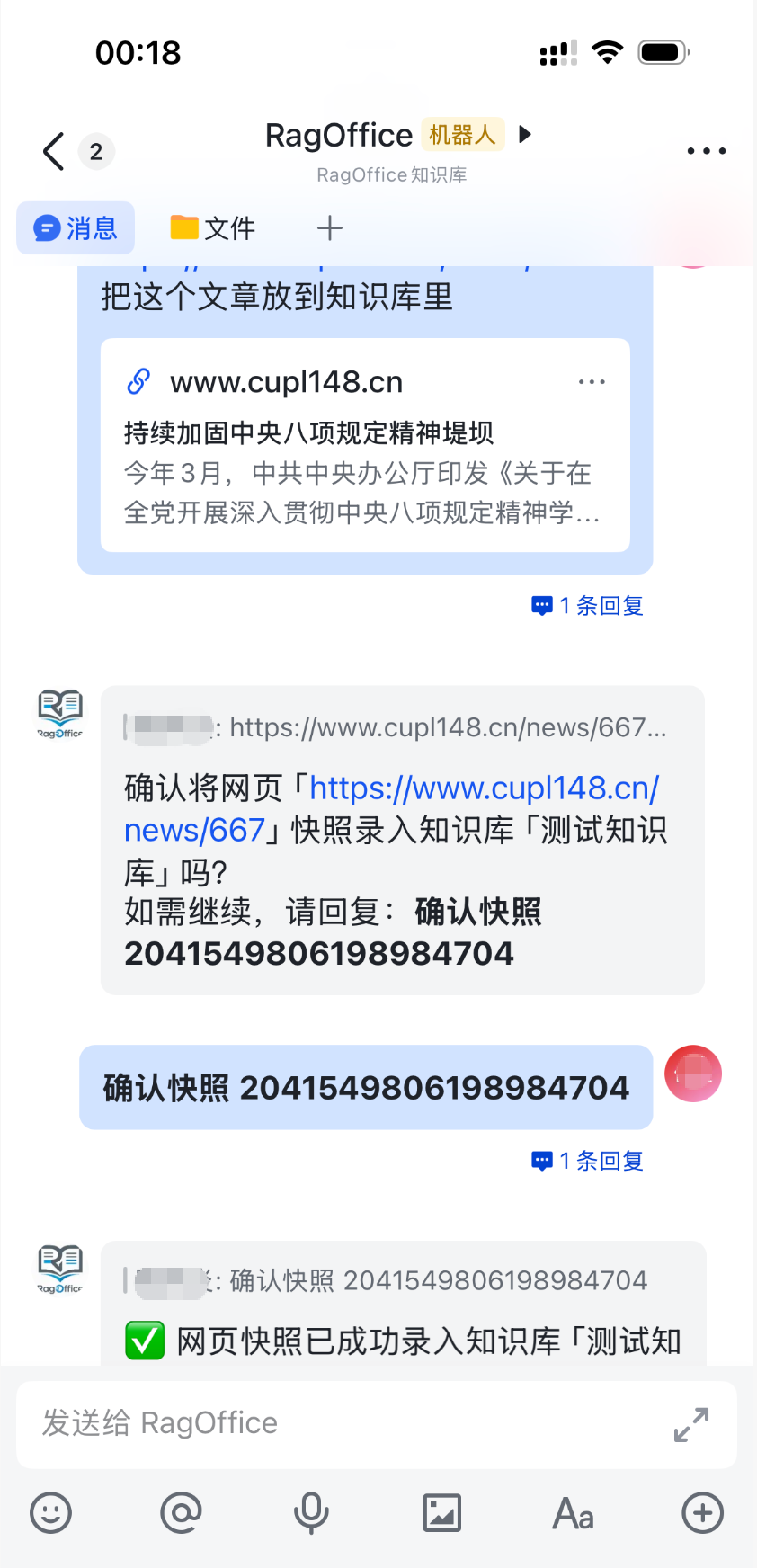Image resolution: width=757 pixels, height=1568 pixels.
Task: Tap the battery indicator in the status bar
Action: (x=663, y=51)
